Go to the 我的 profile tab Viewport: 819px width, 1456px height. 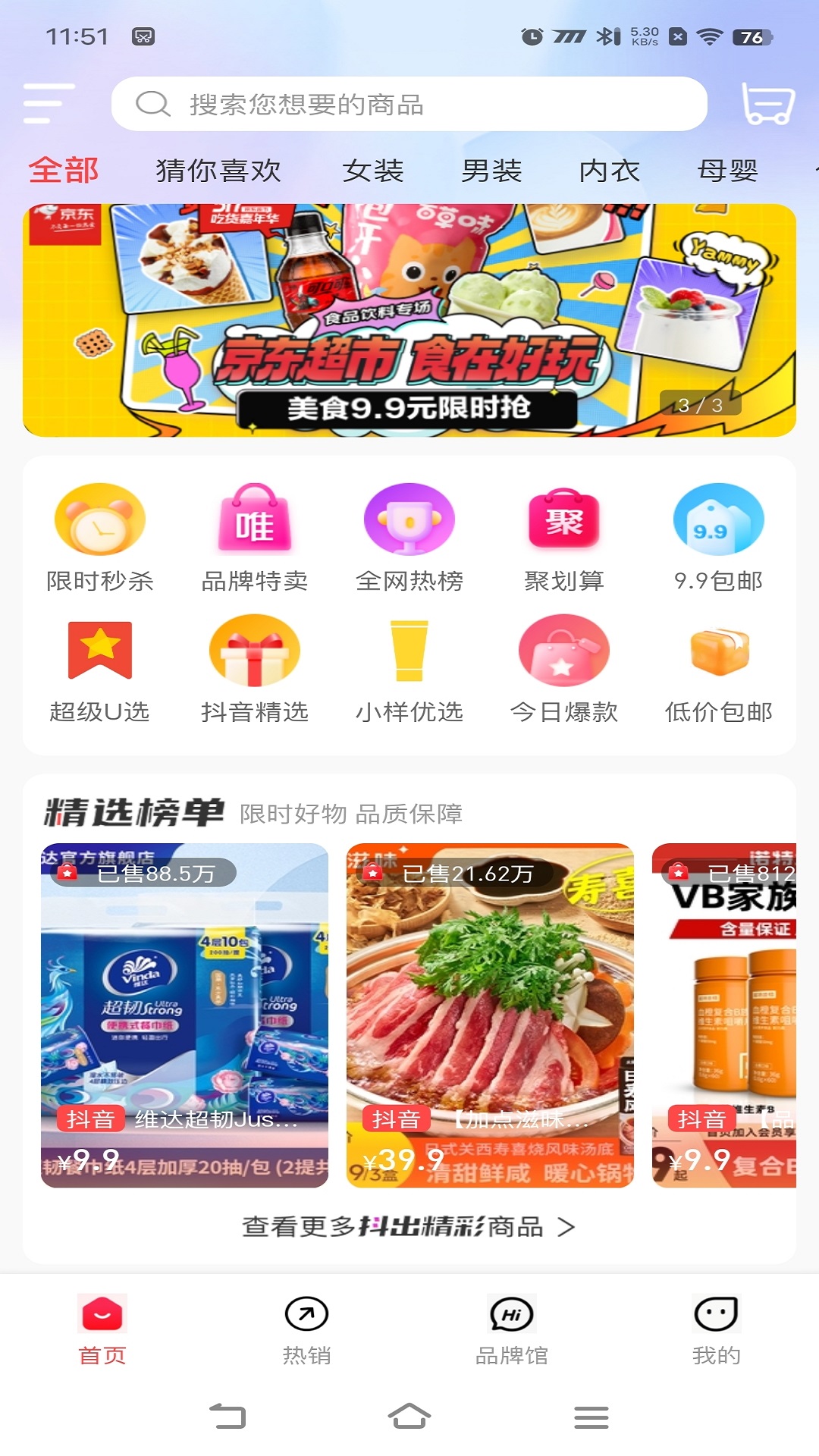pyautogui.click(x=716, y=1329)
